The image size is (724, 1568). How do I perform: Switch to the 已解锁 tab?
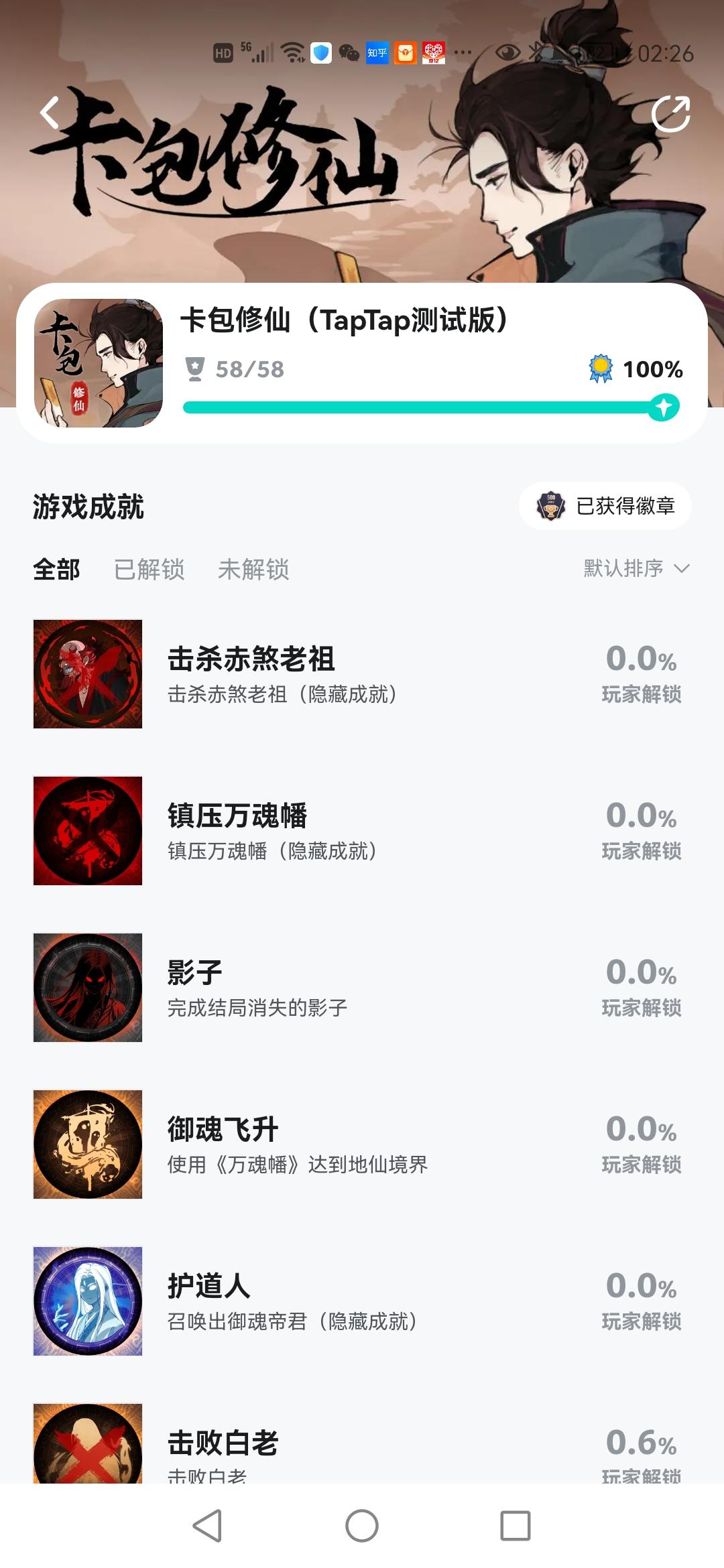tap(149, 570)
